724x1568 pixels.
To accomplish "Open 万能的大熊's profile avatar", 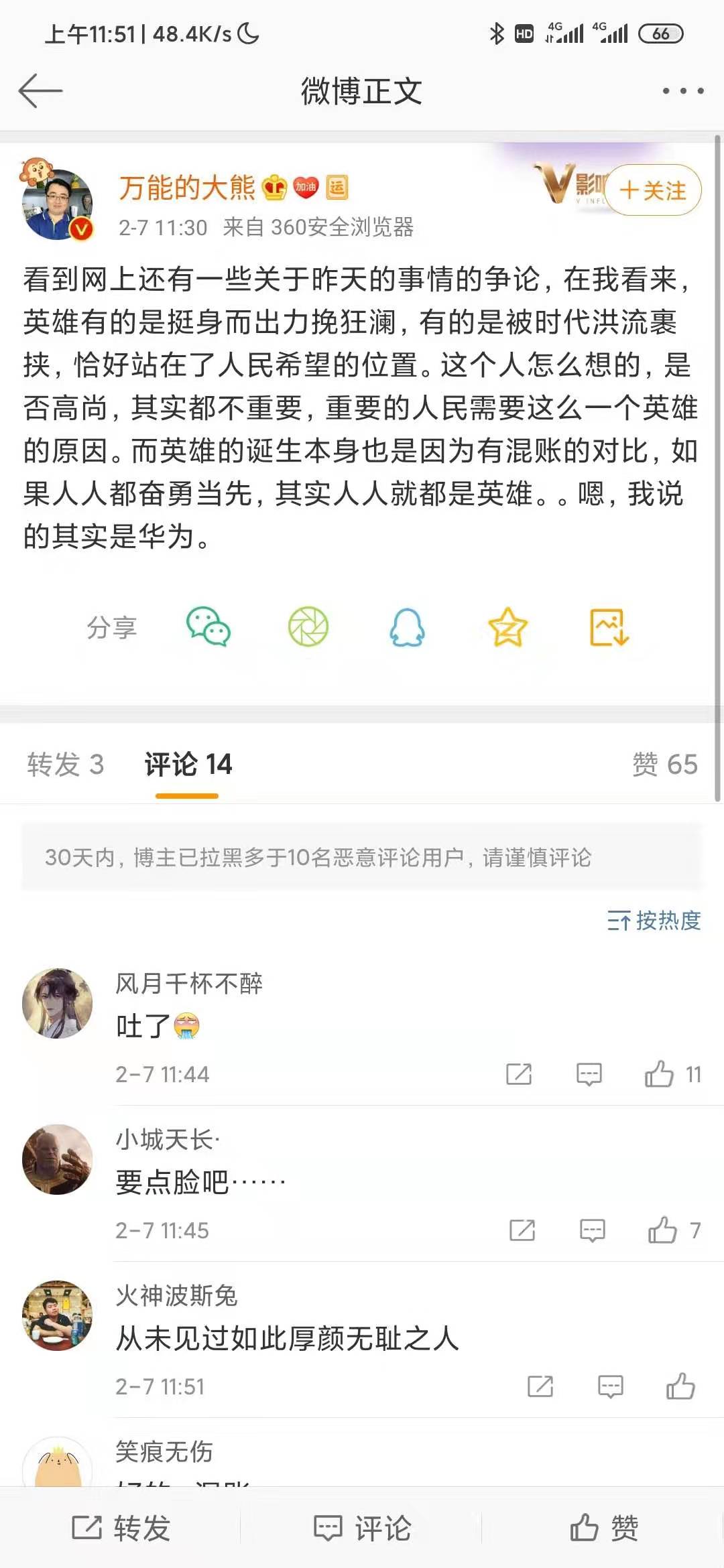I will [57, 203].
